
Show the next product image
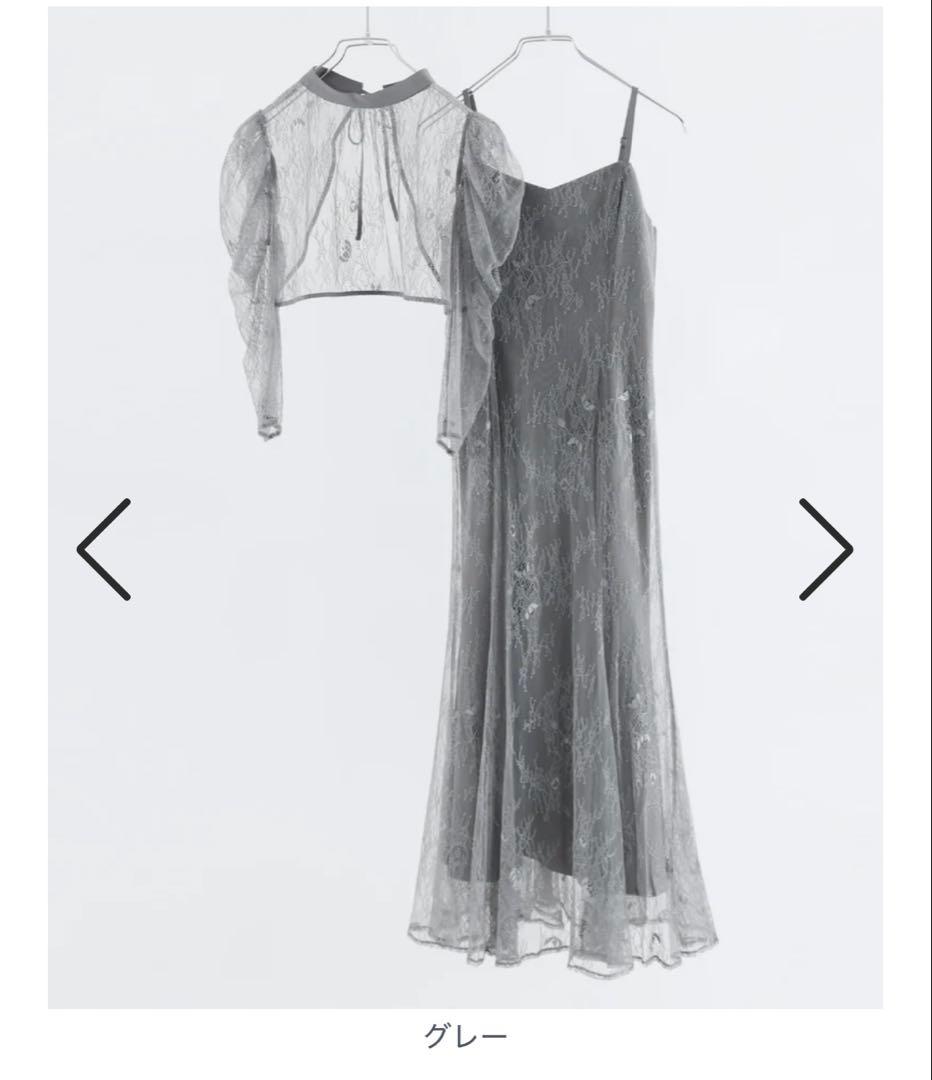point(826,549)
